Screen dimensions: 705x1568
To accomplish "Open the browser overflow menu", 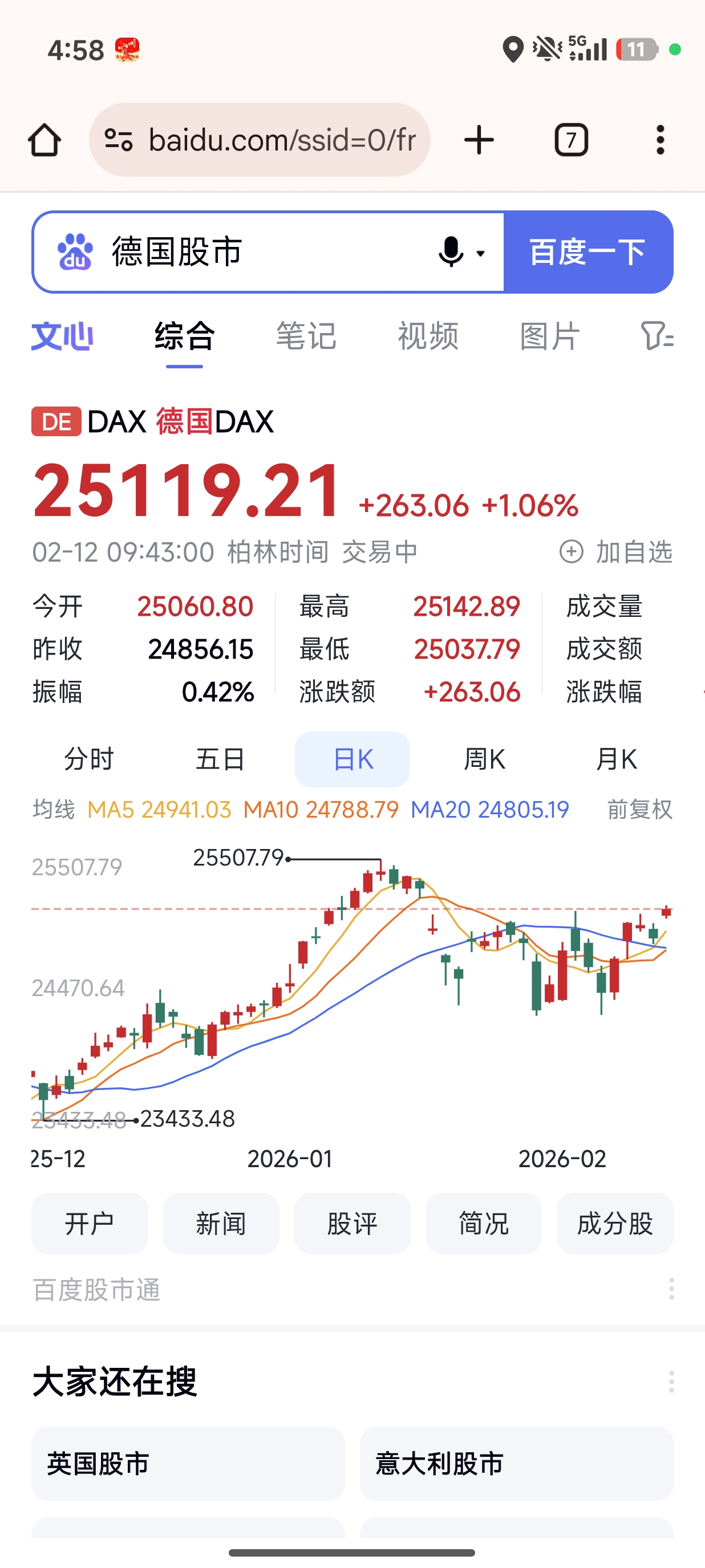I will pyautogui.click(x=660, y=140).
